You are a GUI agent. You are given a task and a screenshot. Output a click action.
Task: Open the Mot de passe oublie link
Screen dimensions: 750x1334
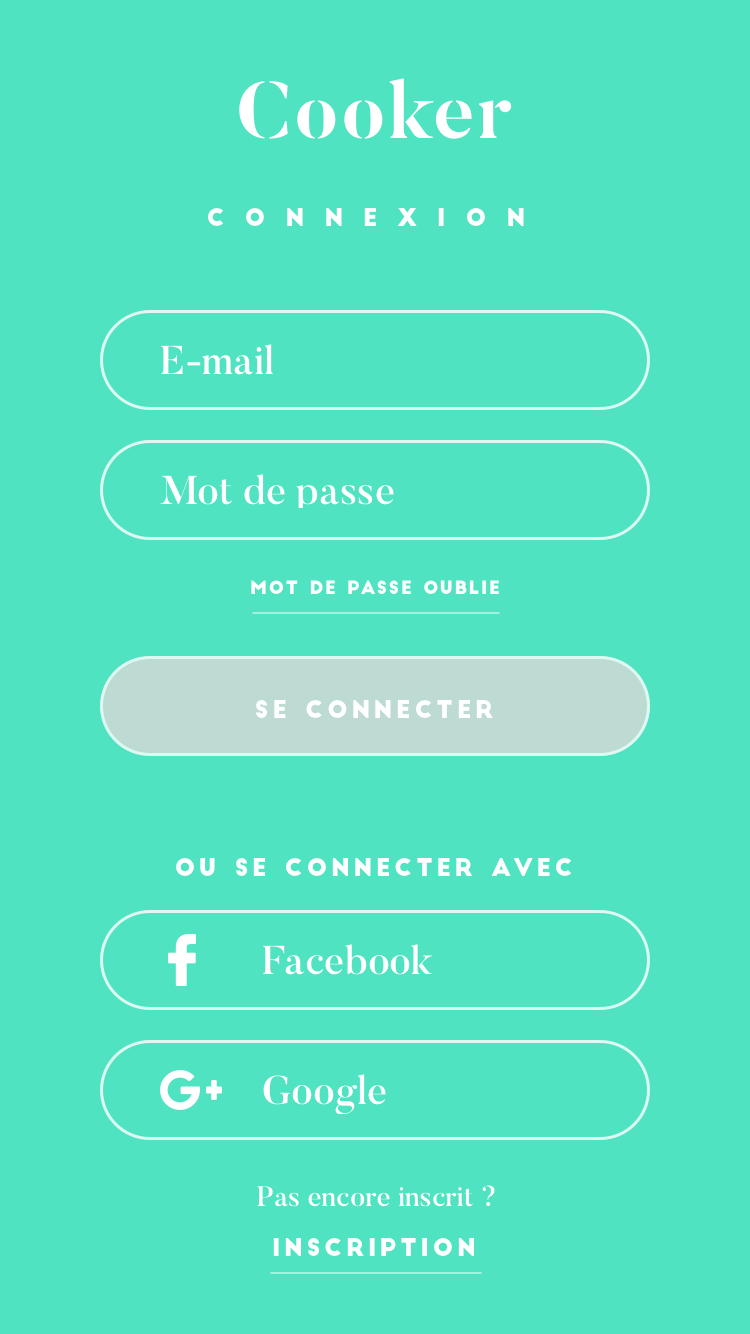(375, 588)
